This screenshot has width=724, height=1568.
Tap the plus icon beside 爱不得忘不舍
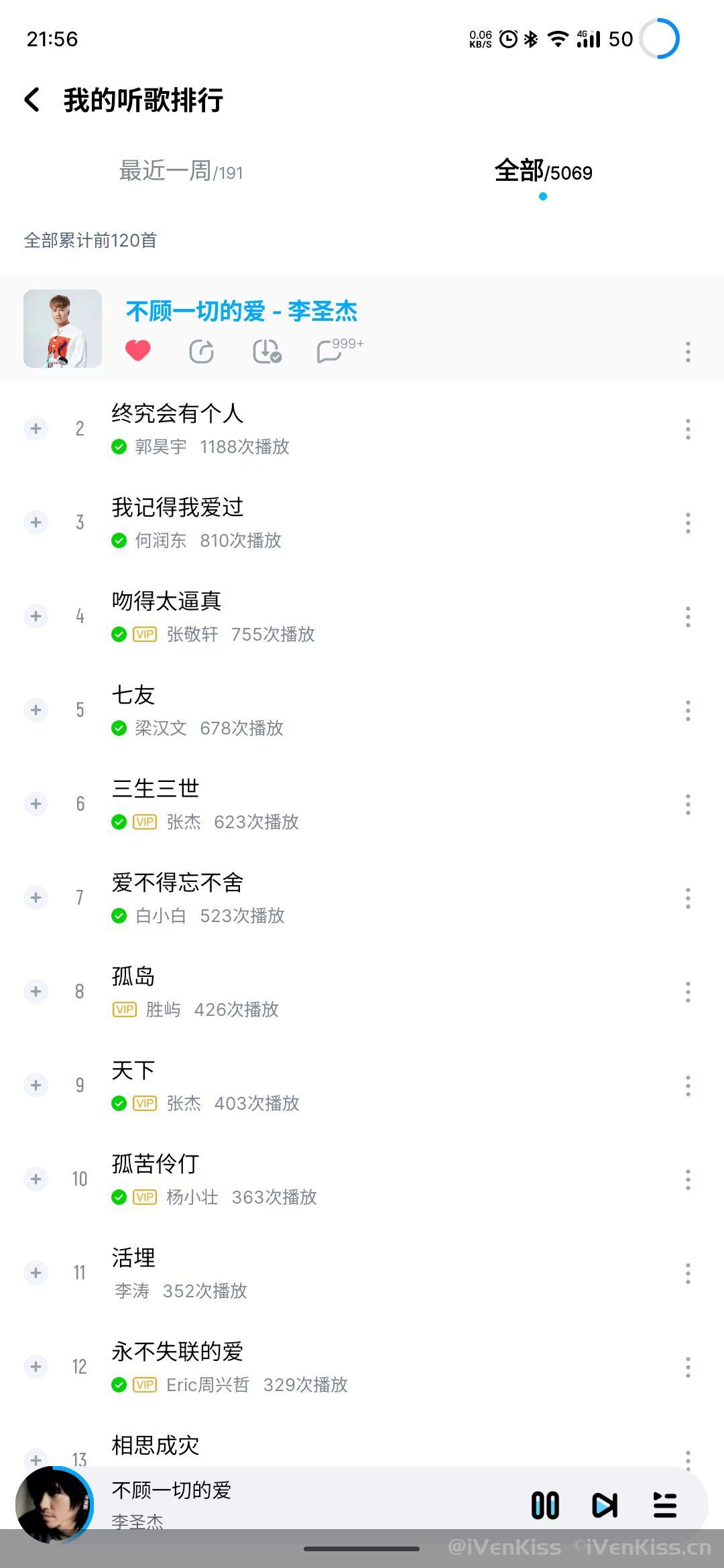[36, 897]
